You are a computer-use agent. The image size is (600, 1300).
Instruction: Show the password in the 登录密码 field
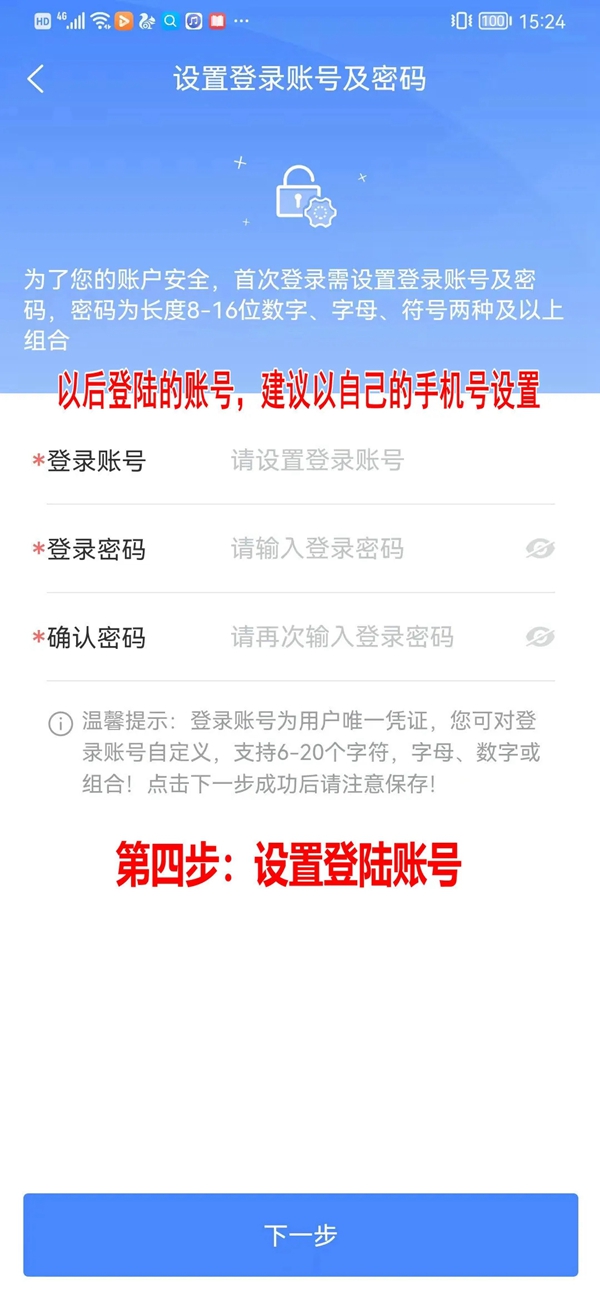(540, 549)
